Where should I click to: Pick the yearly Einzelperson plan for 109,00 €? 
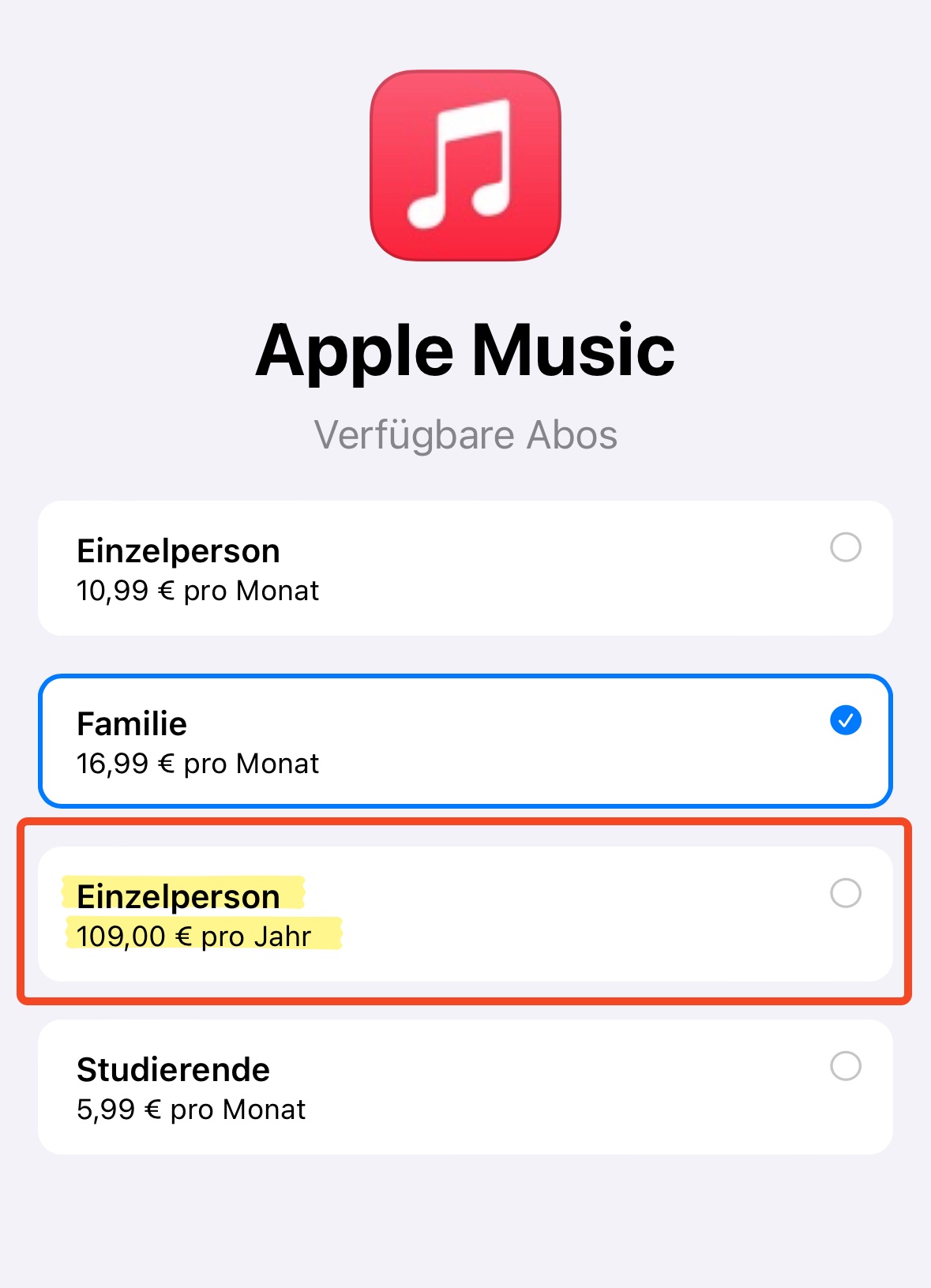845,893
